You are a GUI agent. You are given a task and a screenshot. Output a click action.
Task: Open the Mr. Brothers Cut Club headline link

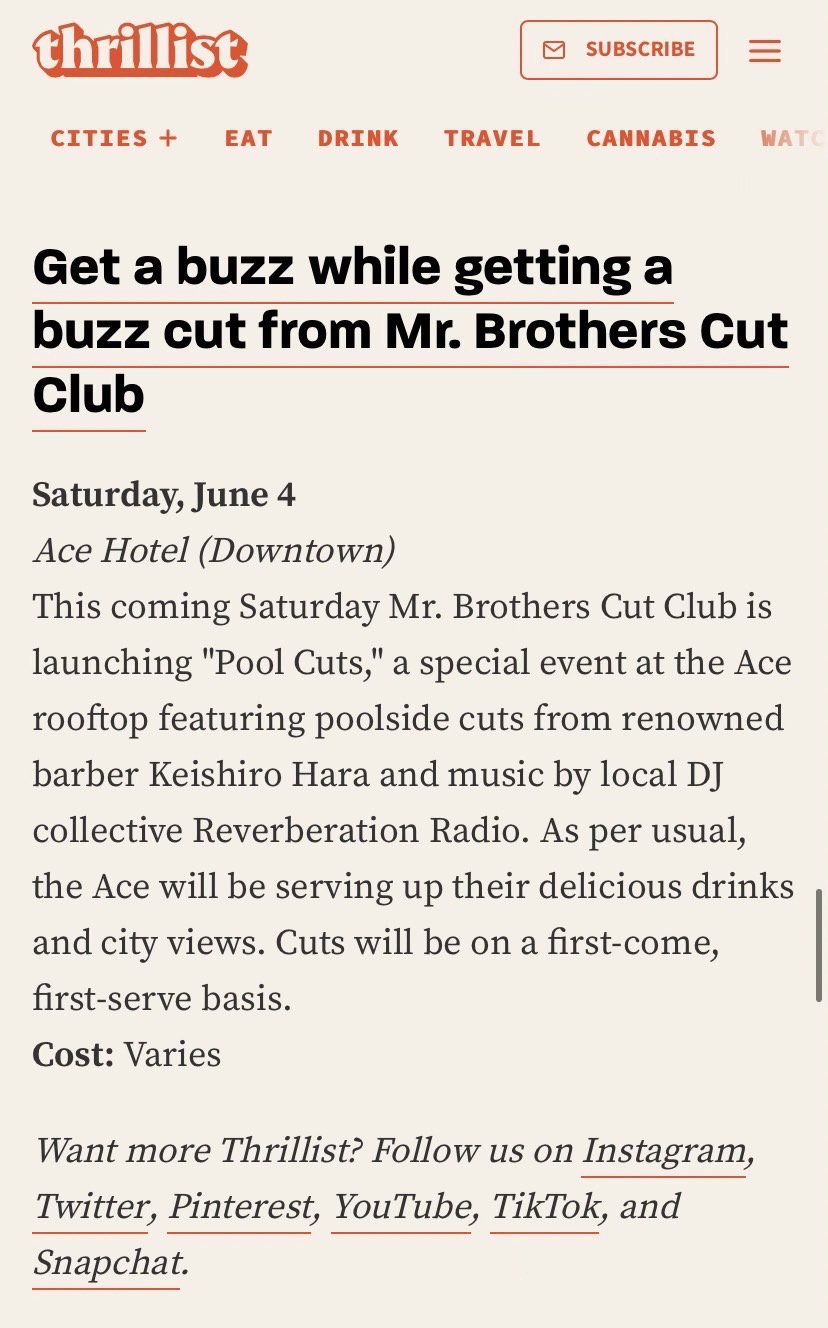pos(410,330)
